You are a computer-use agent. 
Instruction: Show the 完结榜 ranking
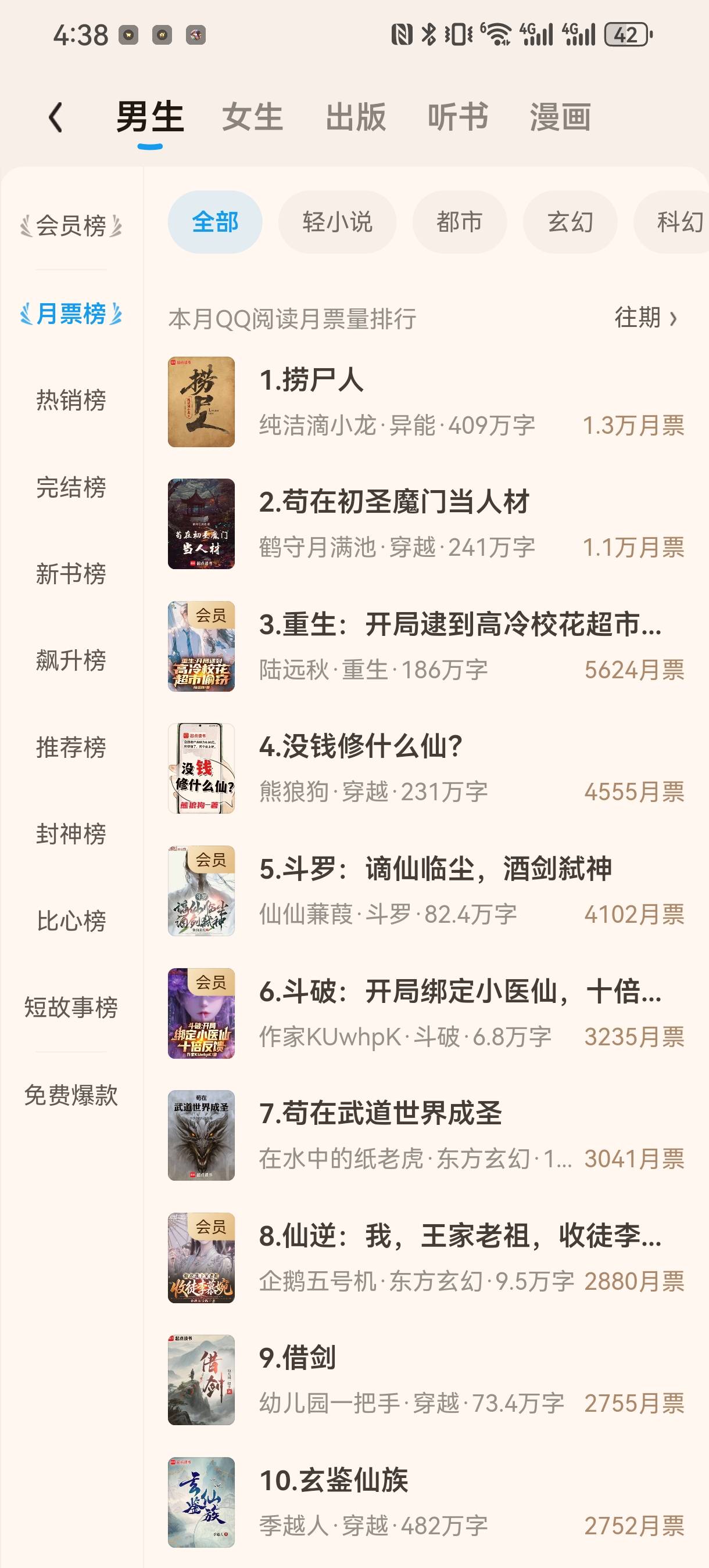71,487
